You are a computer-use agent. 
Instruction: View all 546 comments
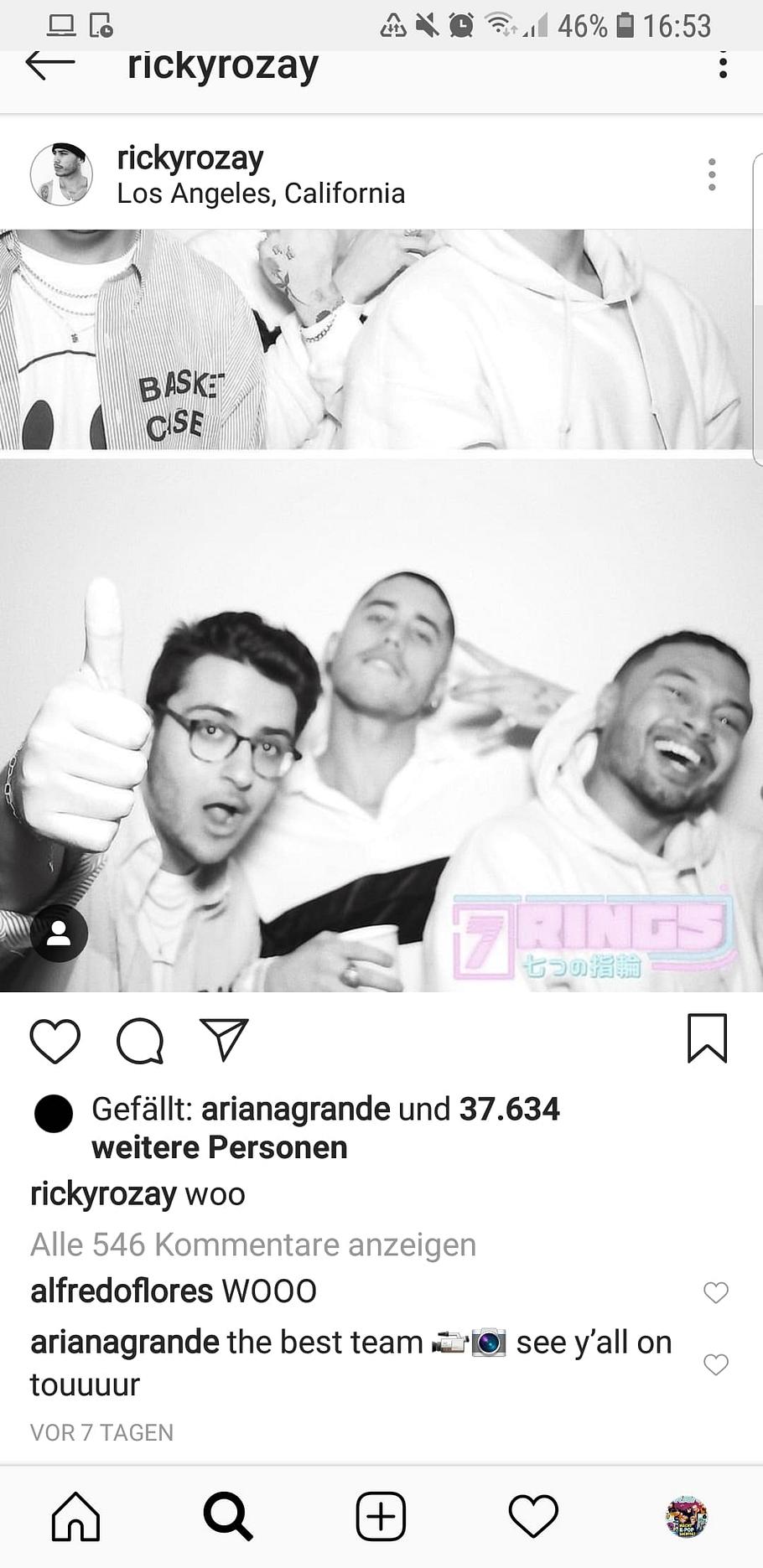[x=253, y=1245]
